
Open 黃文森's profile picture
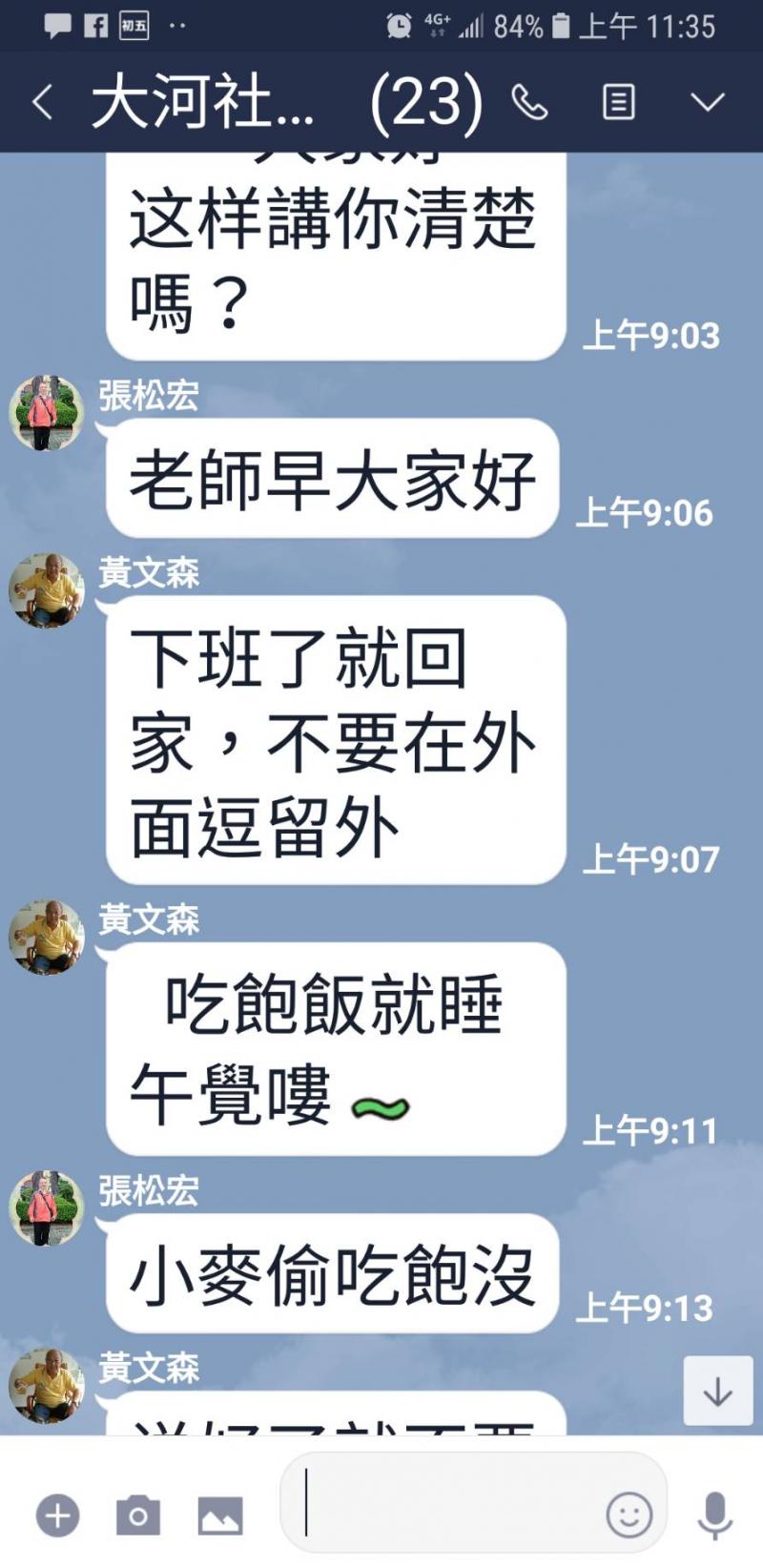point(46,591)
